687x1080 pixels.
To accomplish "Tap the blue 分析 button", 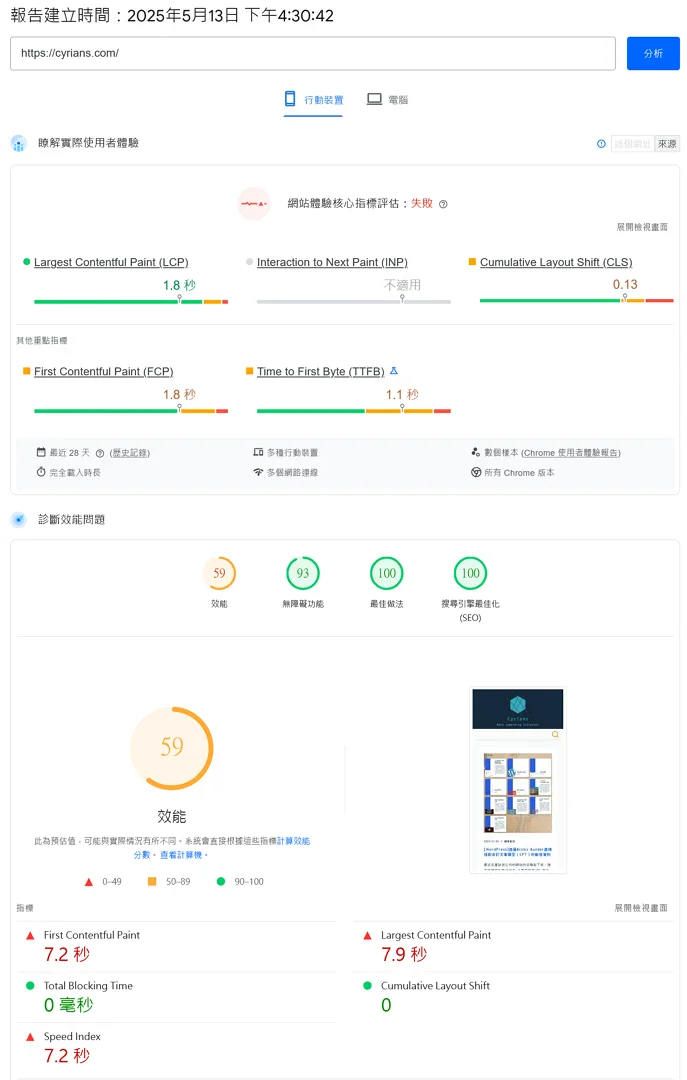I will click(x=653, y=53).
